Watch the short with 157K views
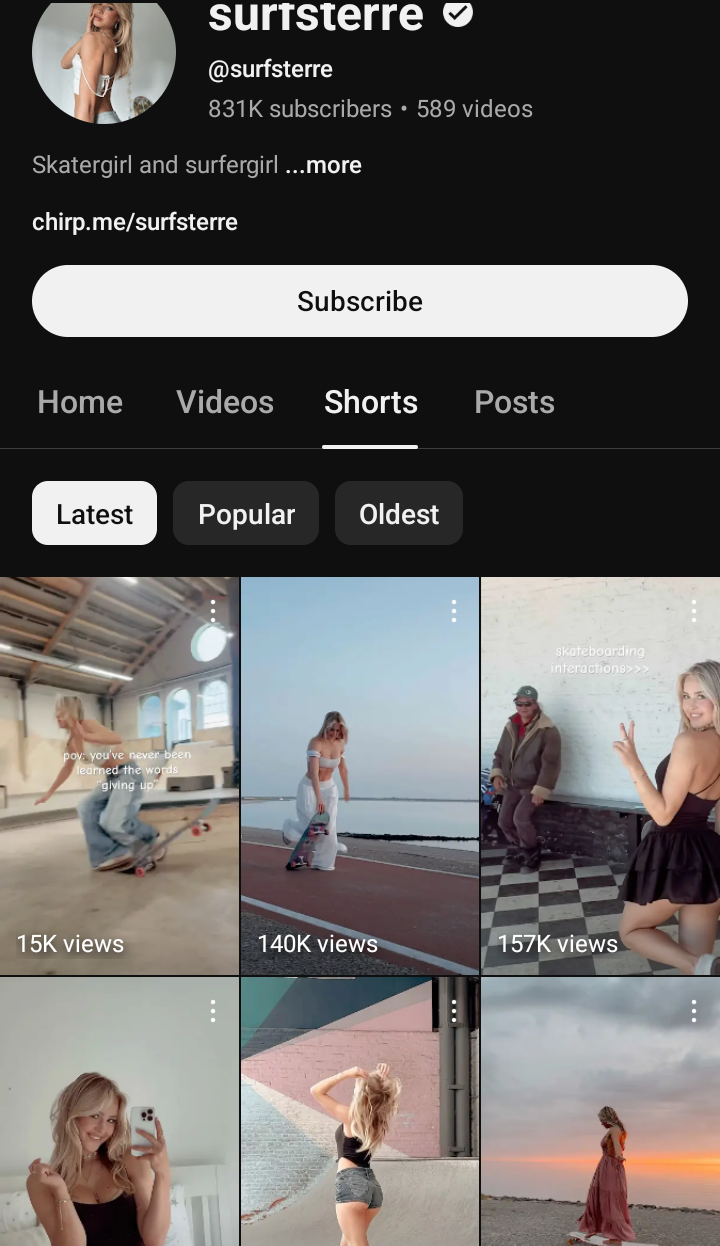The height and width of the screenshot is (1246, 720). 600,776
